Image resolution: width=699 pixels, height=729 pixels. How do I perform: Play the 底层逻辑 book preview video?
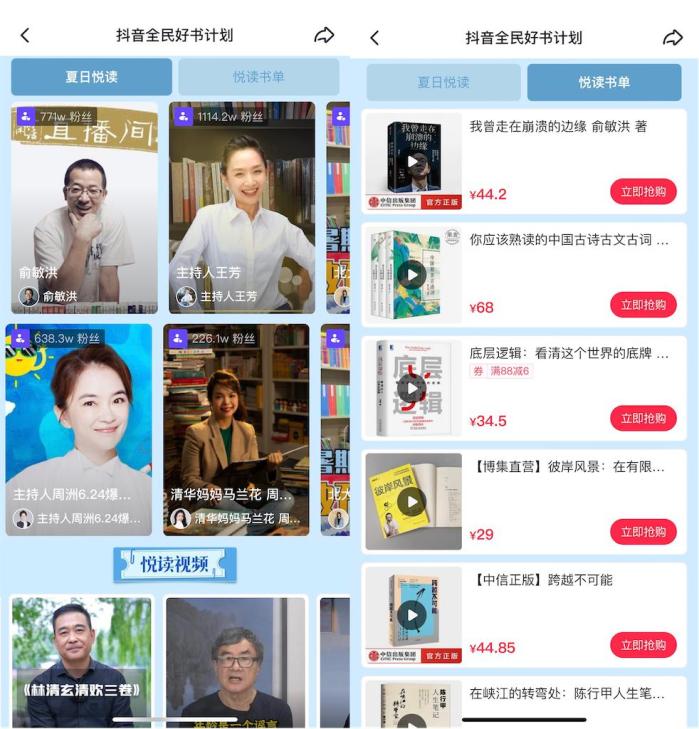(x=412, y=388)
